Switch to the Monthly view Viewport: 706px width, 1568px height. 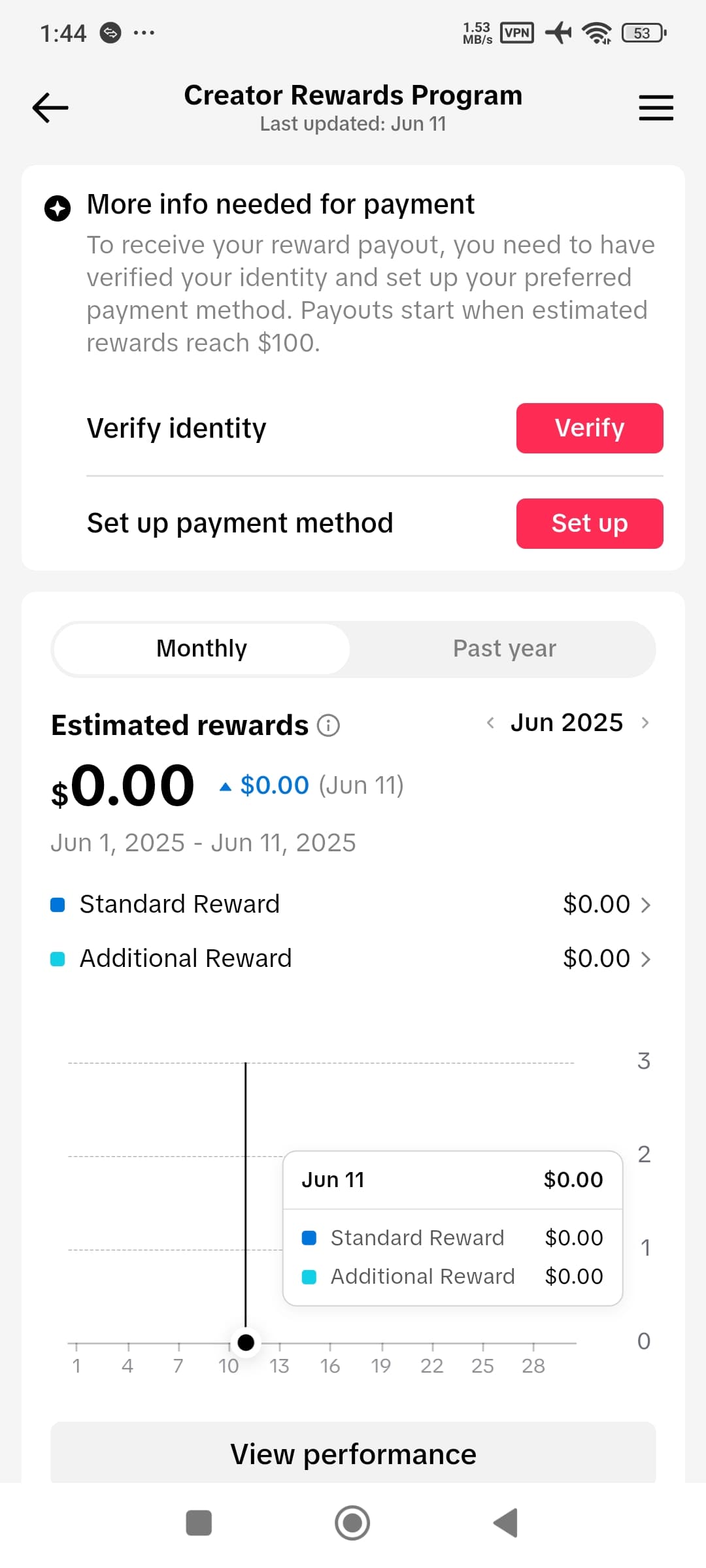tap(201, 649)
